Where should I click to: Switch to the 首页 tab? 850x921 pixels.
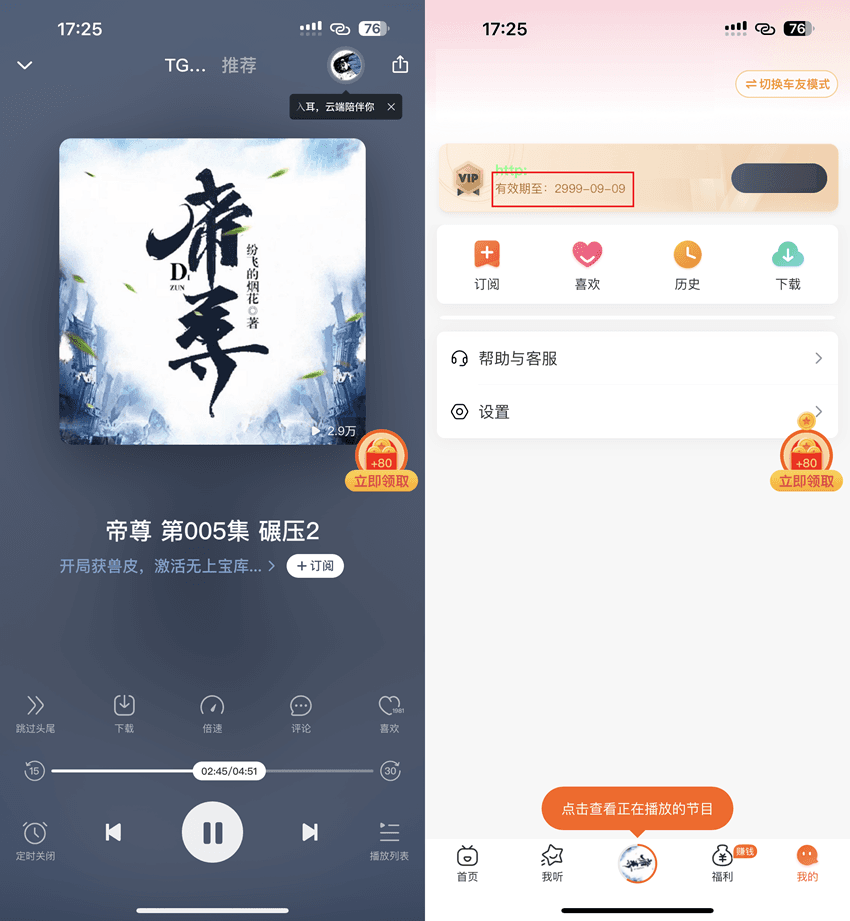click(467, 863)
